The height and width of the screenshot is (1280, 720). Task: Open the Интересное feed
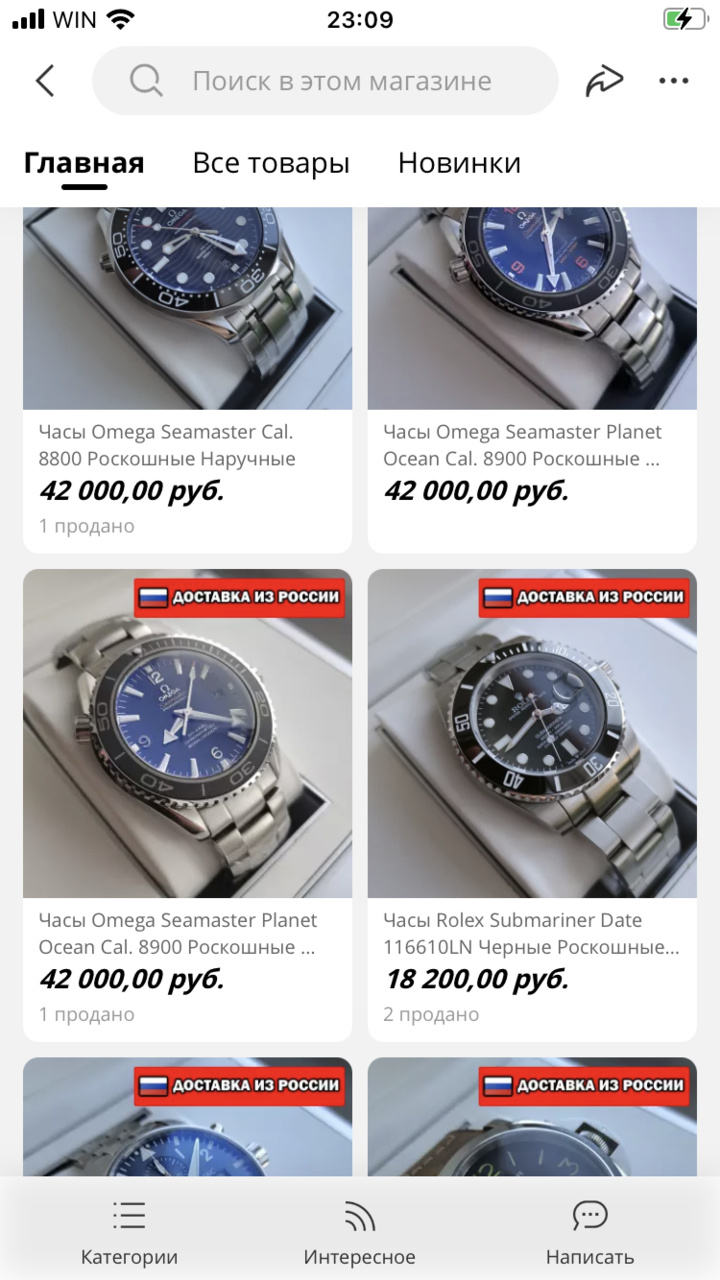(359, 1232)
